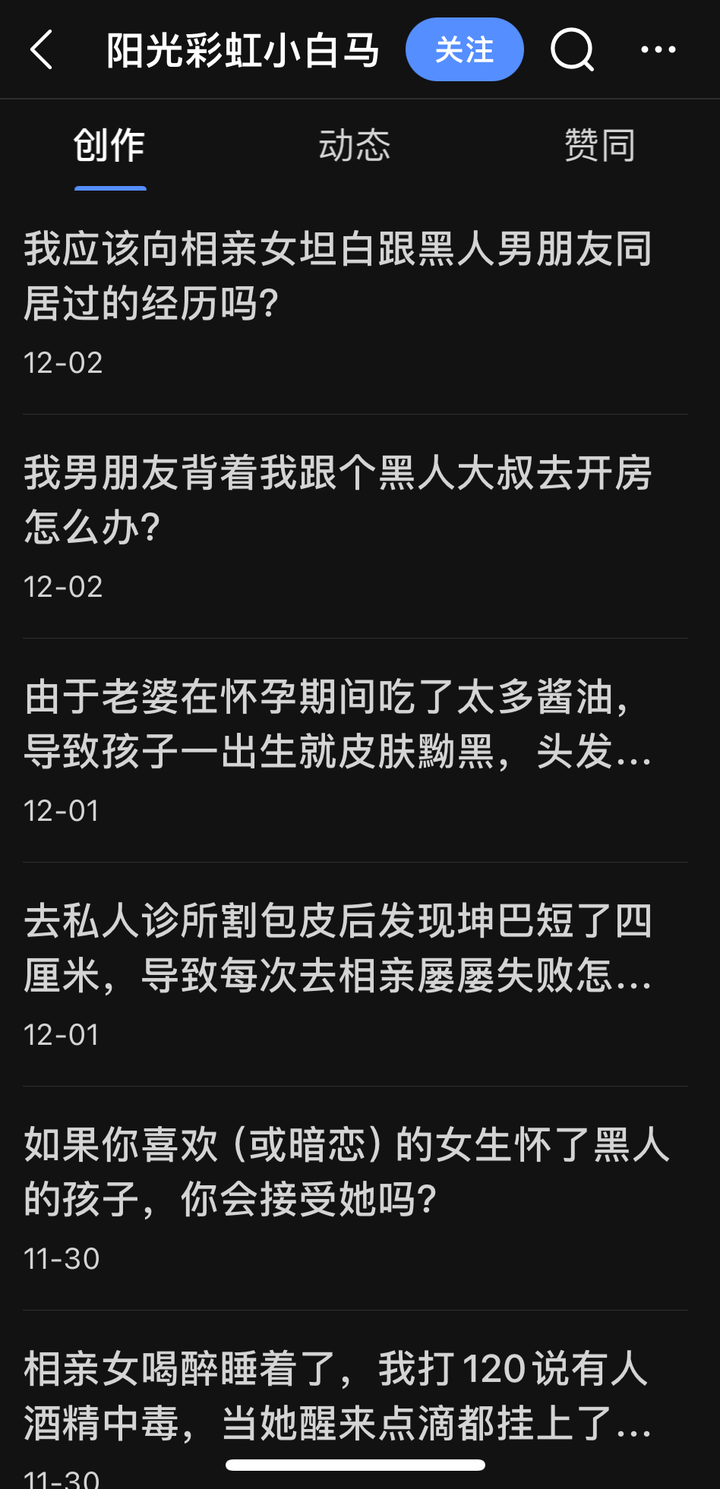Open the three-dot overflow menu
The width and height of the screenshot is (720, 1489).
[658, 49]
